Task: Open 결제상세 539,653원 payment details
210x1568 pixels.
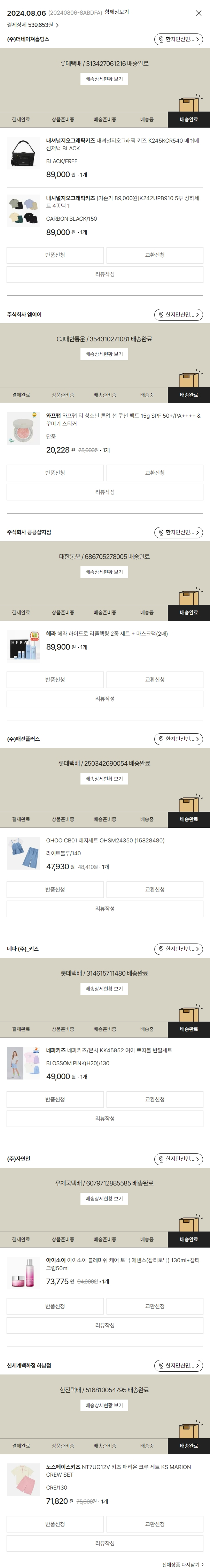Action: coord(33,25)
